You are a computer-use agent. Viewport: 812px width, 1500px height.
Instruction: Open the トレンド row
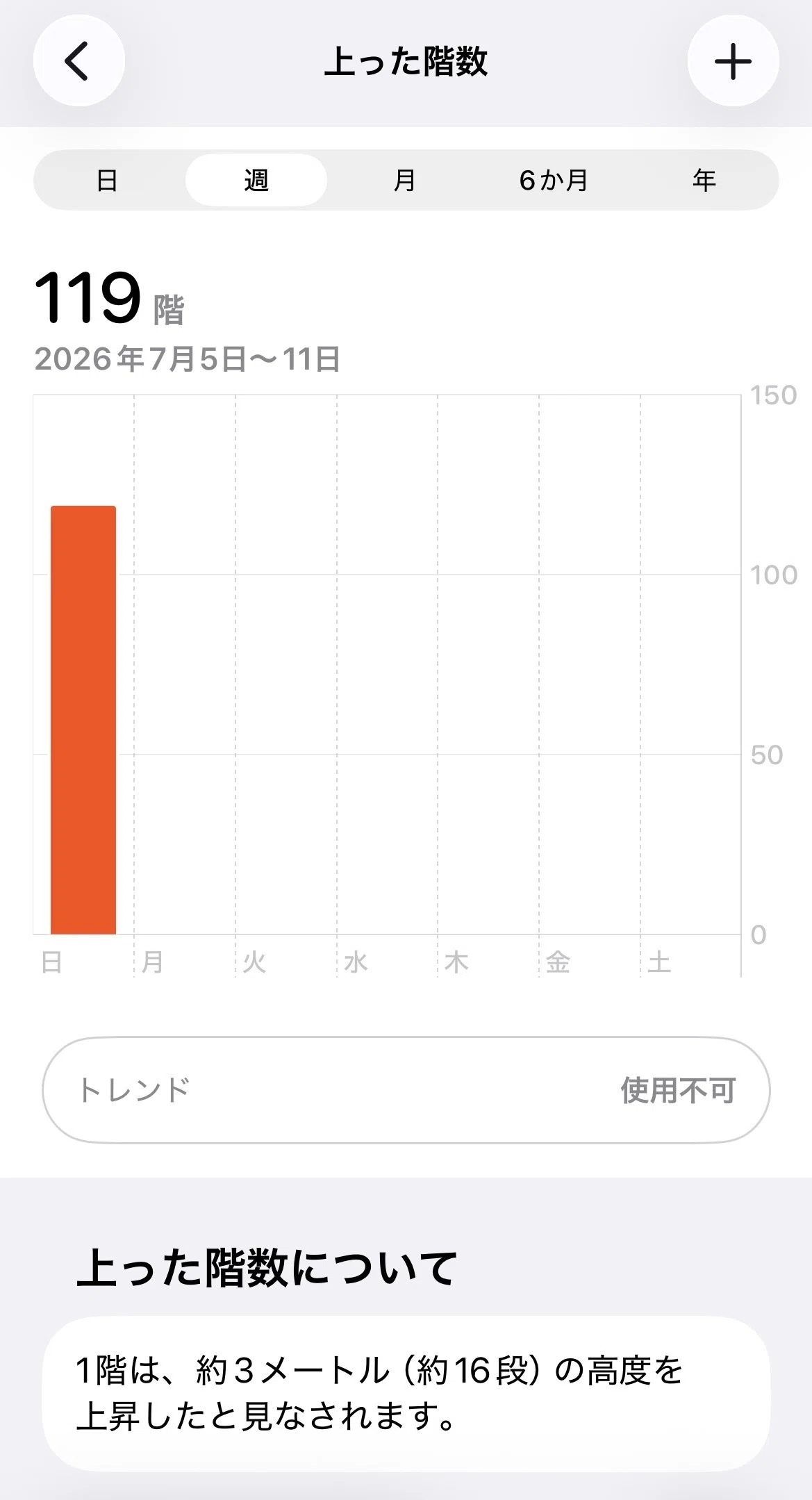pyautogui.click(x=406, y=1090)
